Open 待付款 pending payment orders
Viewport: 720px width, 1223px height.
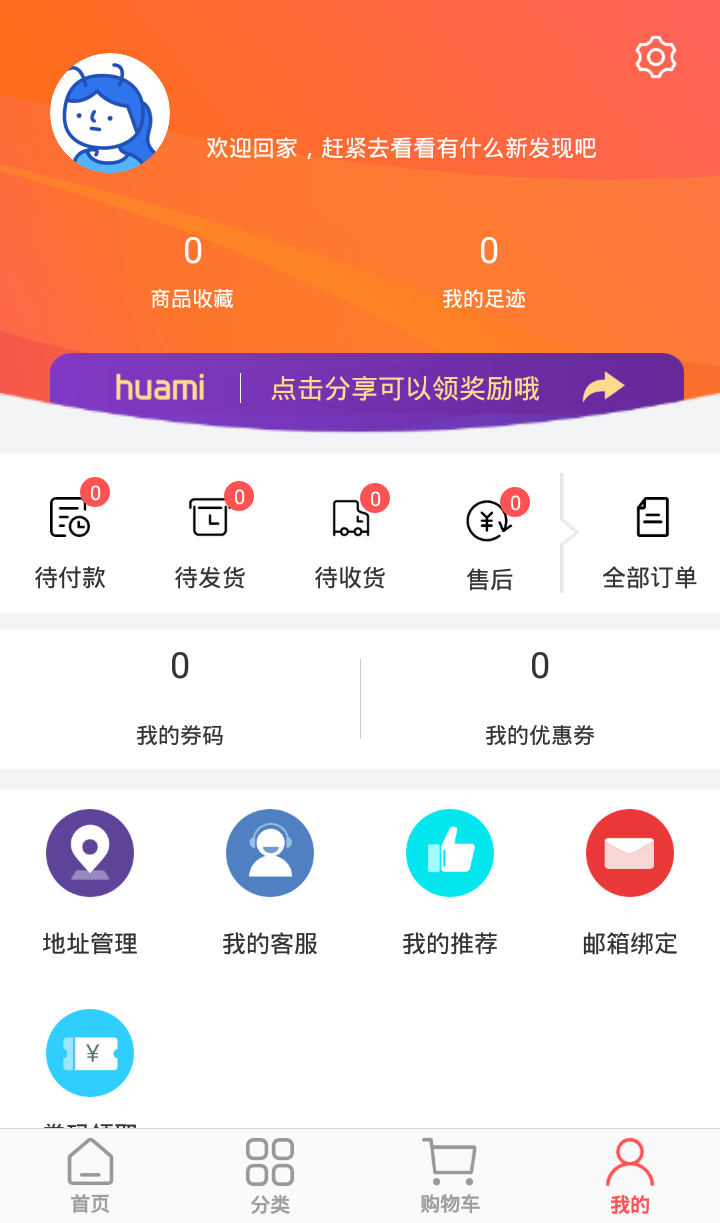(70, 540)
